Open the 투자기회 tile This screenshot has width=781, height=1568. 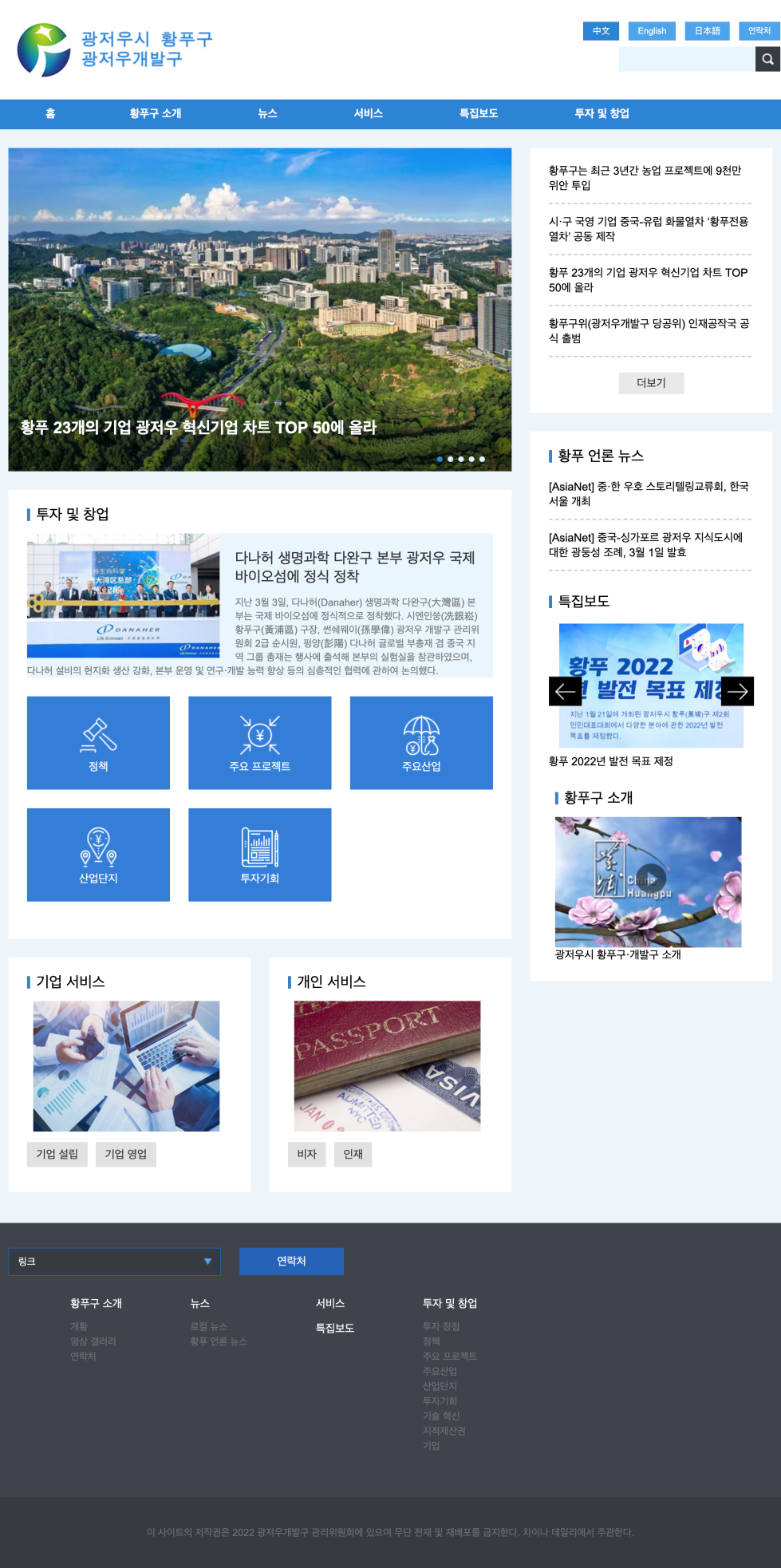point(259,855)
